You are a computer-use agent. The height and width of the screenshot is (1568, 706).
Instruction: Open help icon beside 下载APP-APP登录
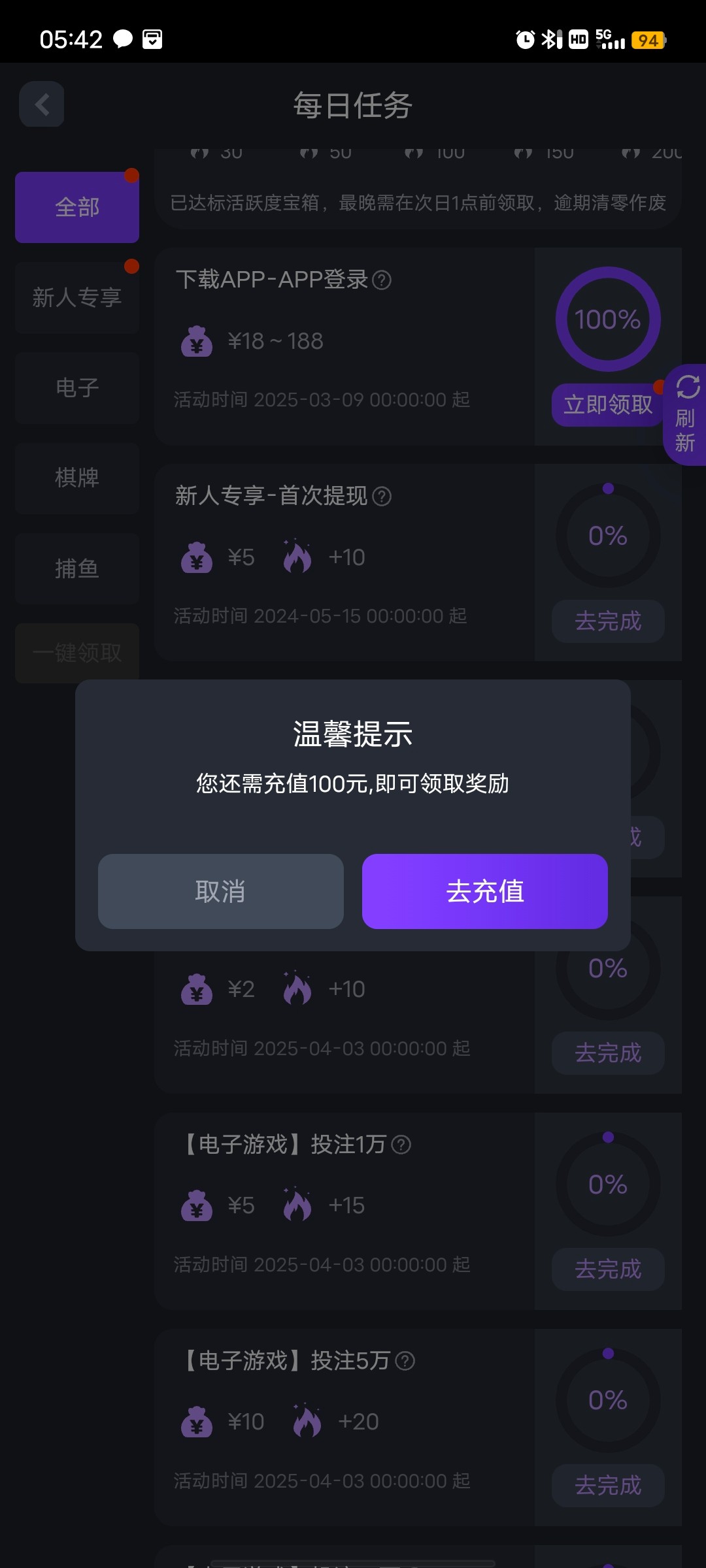click(382, 280)
